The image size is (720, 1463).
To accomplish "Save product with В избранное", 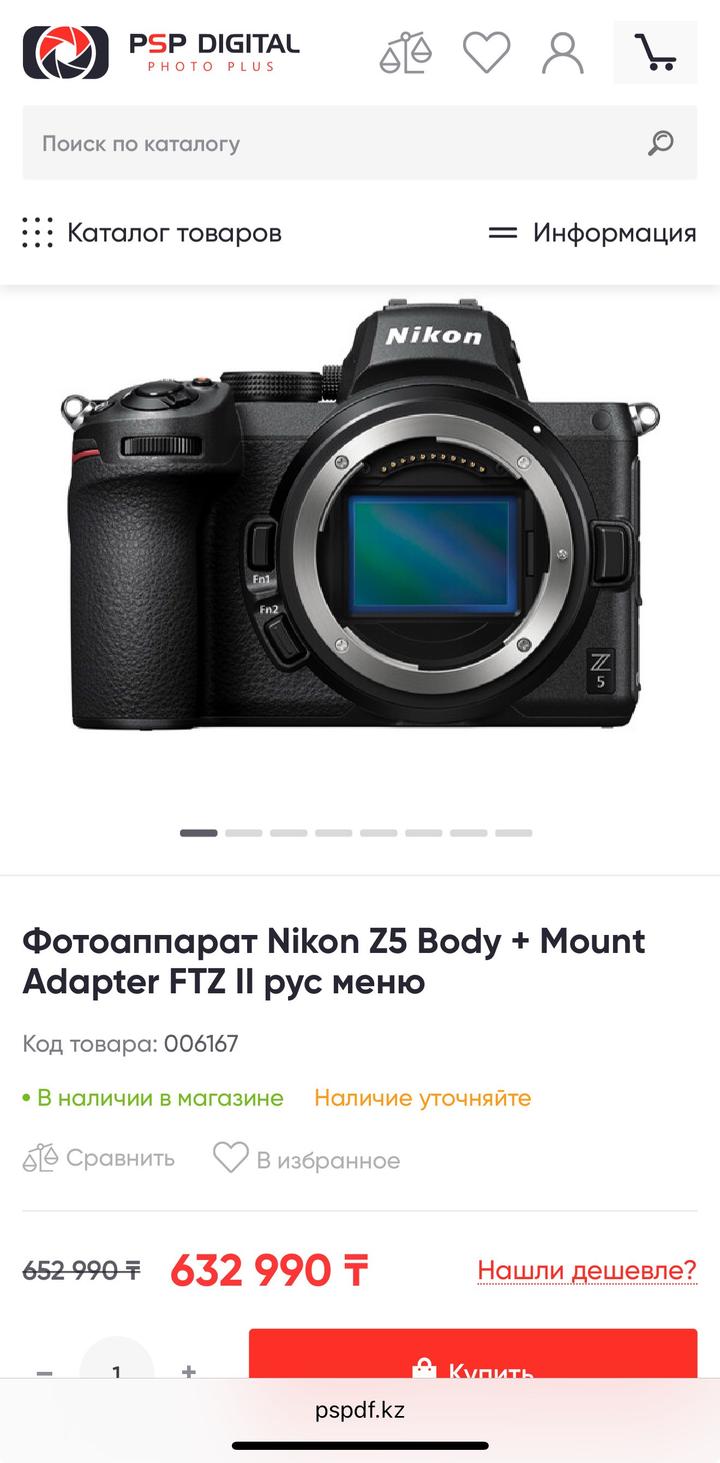I will click(307, 1159).
